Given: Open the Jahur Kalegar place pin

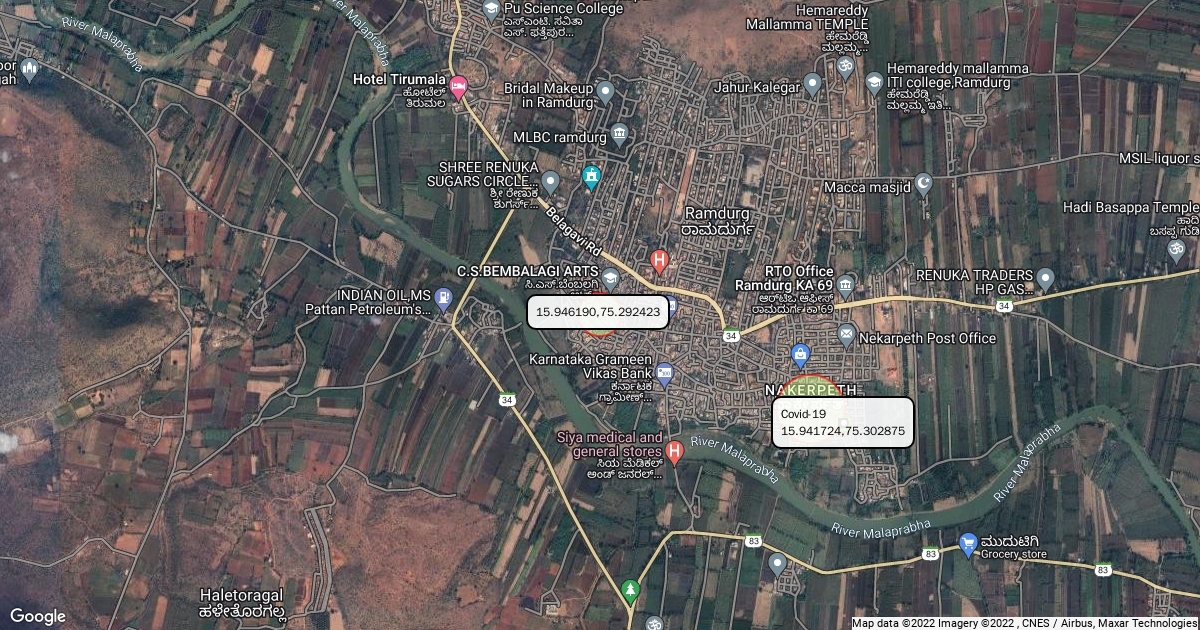Looking at the screenshot, I should pos(813,83).
